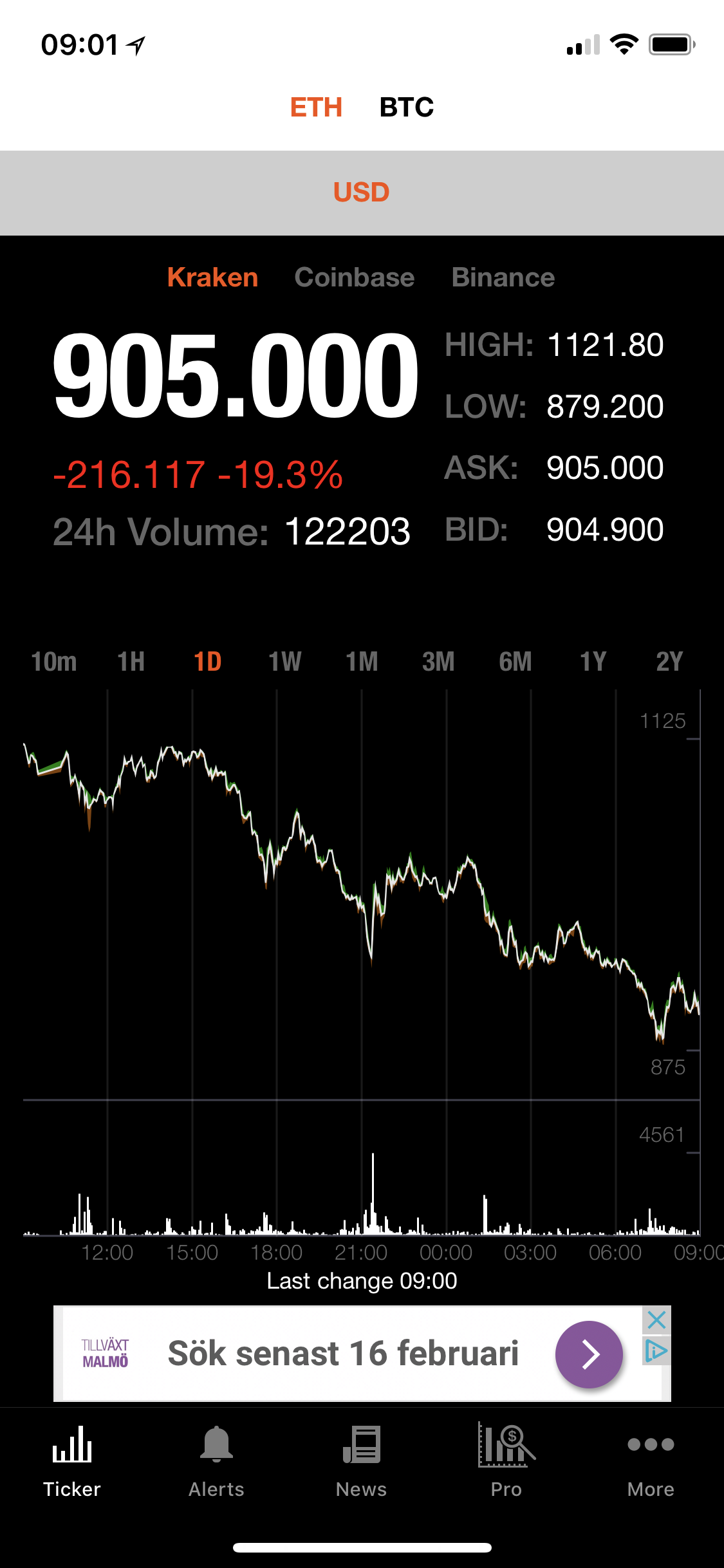724x1568 pixels.
Task: Select Coinbase exchange
Action: 355,277
